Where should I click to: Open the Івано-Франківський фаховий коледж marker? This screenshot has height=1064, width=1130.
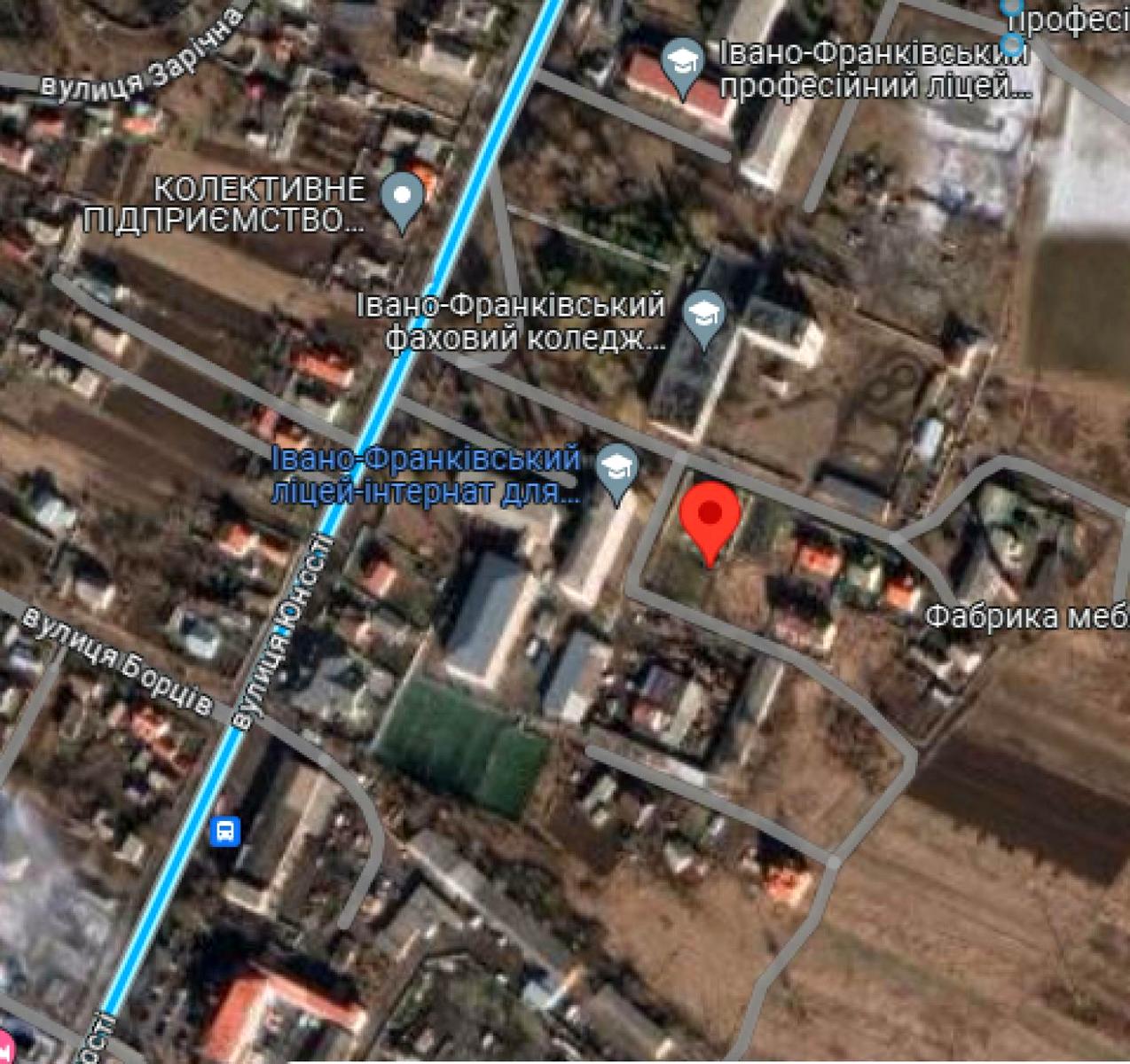point(705,316)
